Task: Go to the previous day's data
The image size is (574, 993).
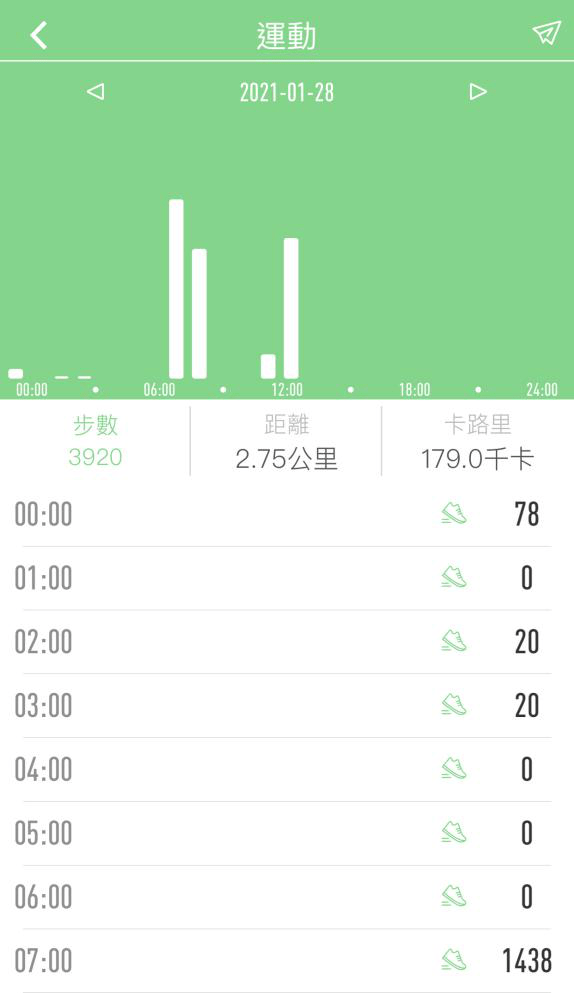Action: (95, 92)
